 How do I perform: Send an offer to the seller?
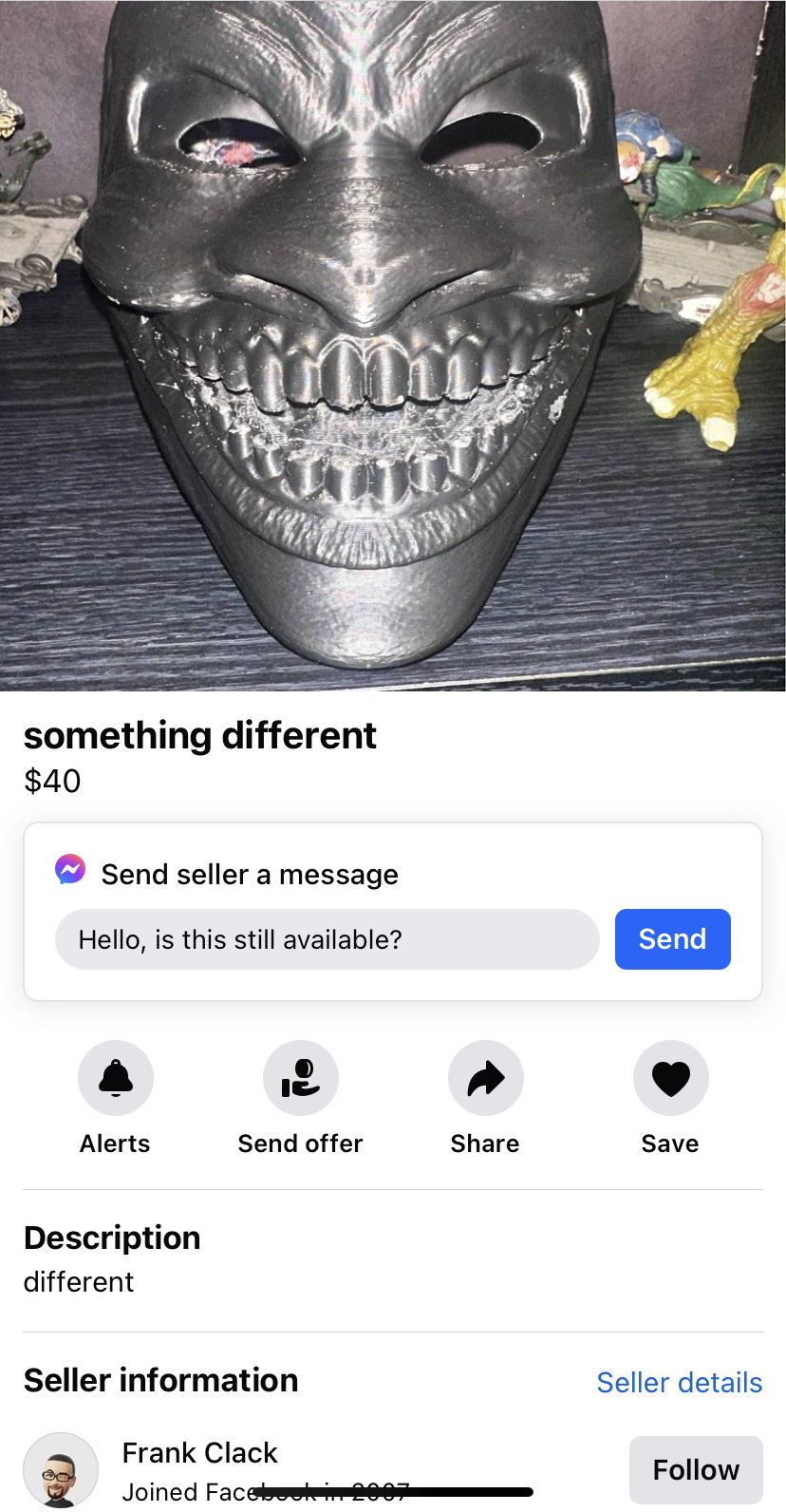[300, 1078]
